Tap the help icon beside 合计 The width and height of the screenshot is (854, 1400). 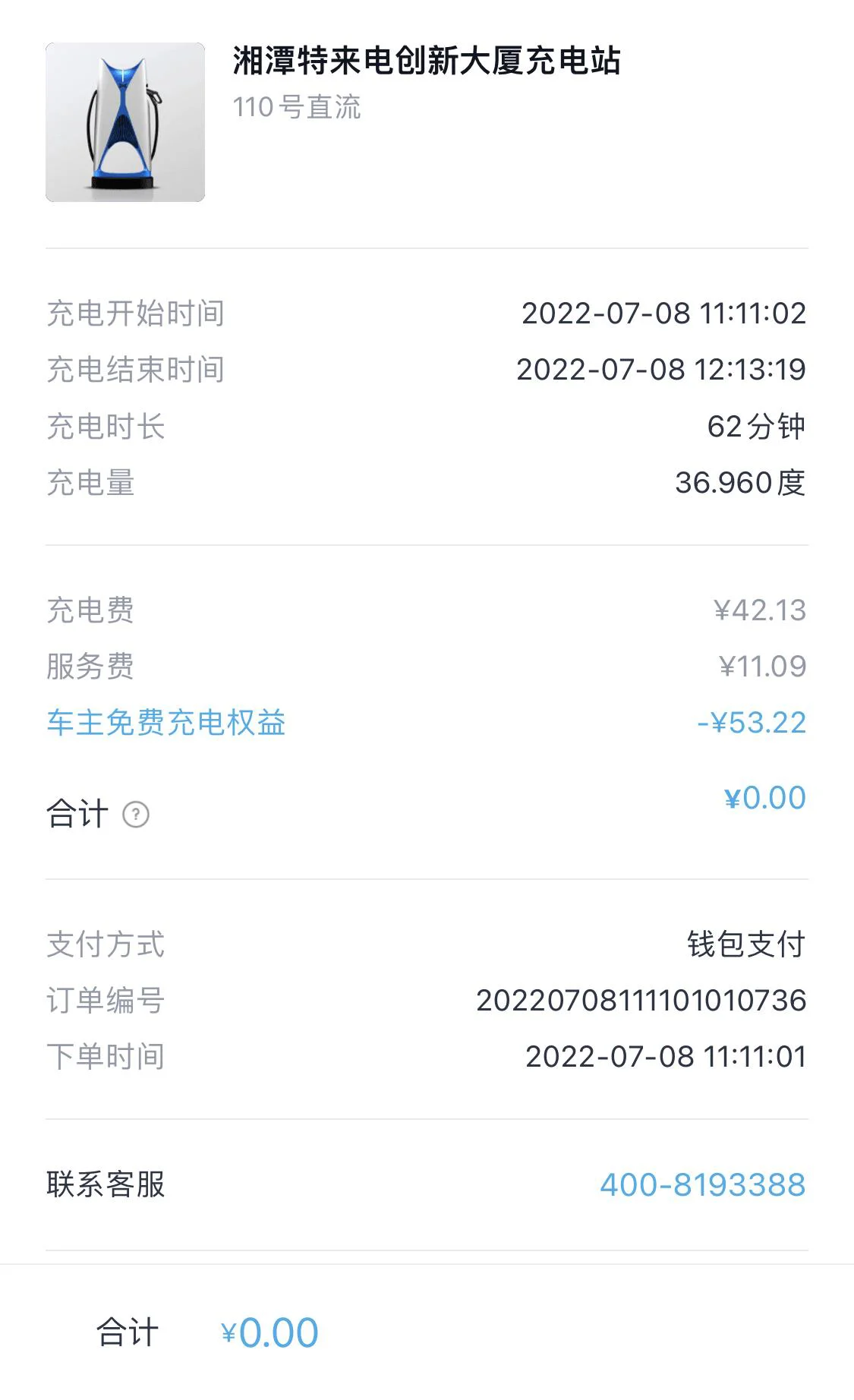point(136,815)
